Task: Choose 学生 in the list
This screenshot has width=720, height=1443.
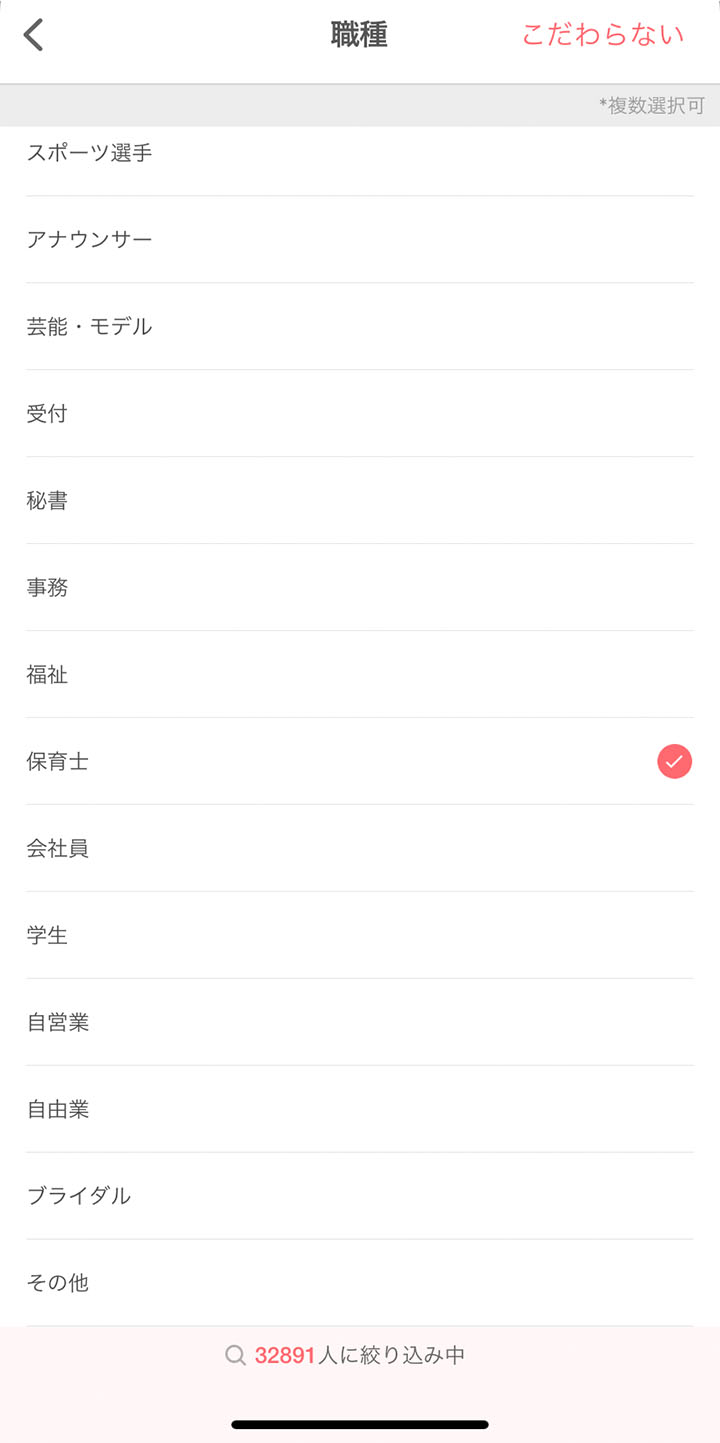Action: click(x=360, y=936)
